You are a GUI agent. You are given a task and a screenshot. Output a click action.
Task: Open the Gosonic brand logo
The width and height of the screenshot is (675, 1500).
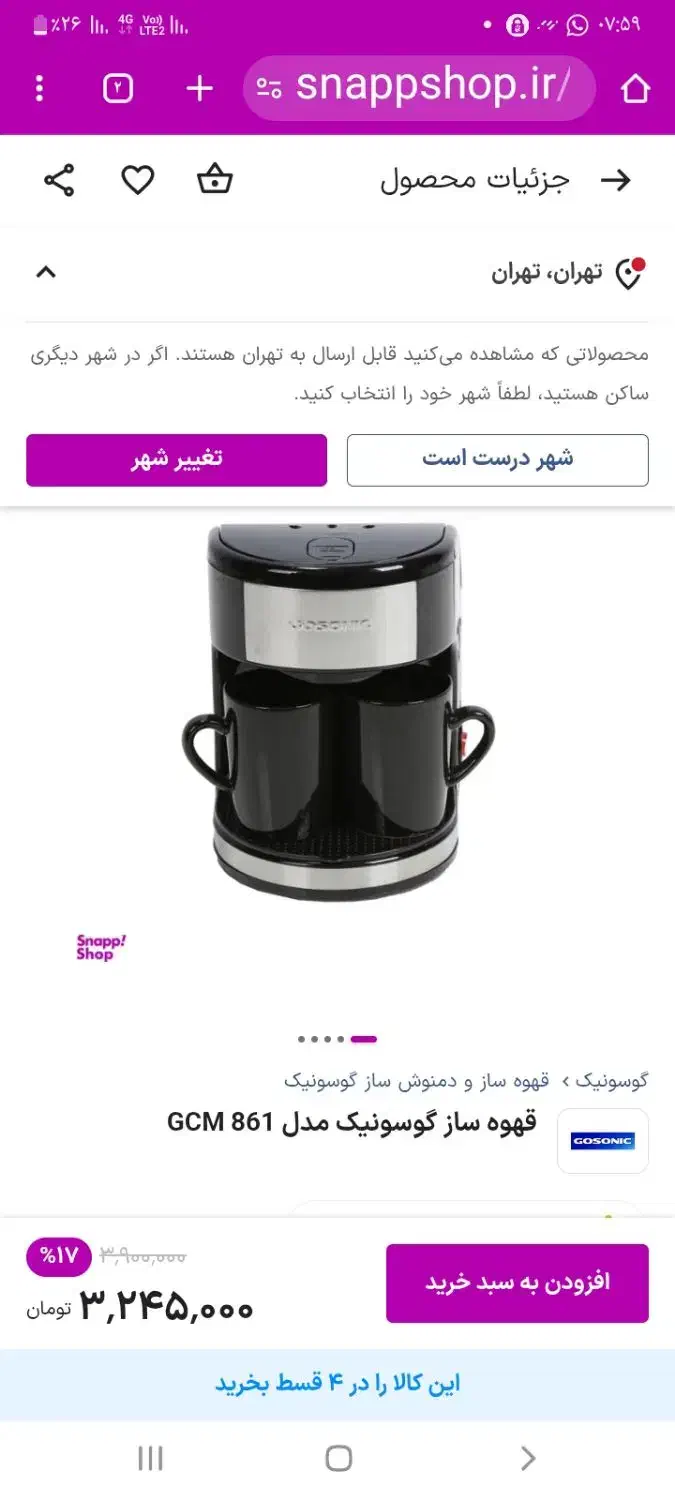pos(602,1141)
